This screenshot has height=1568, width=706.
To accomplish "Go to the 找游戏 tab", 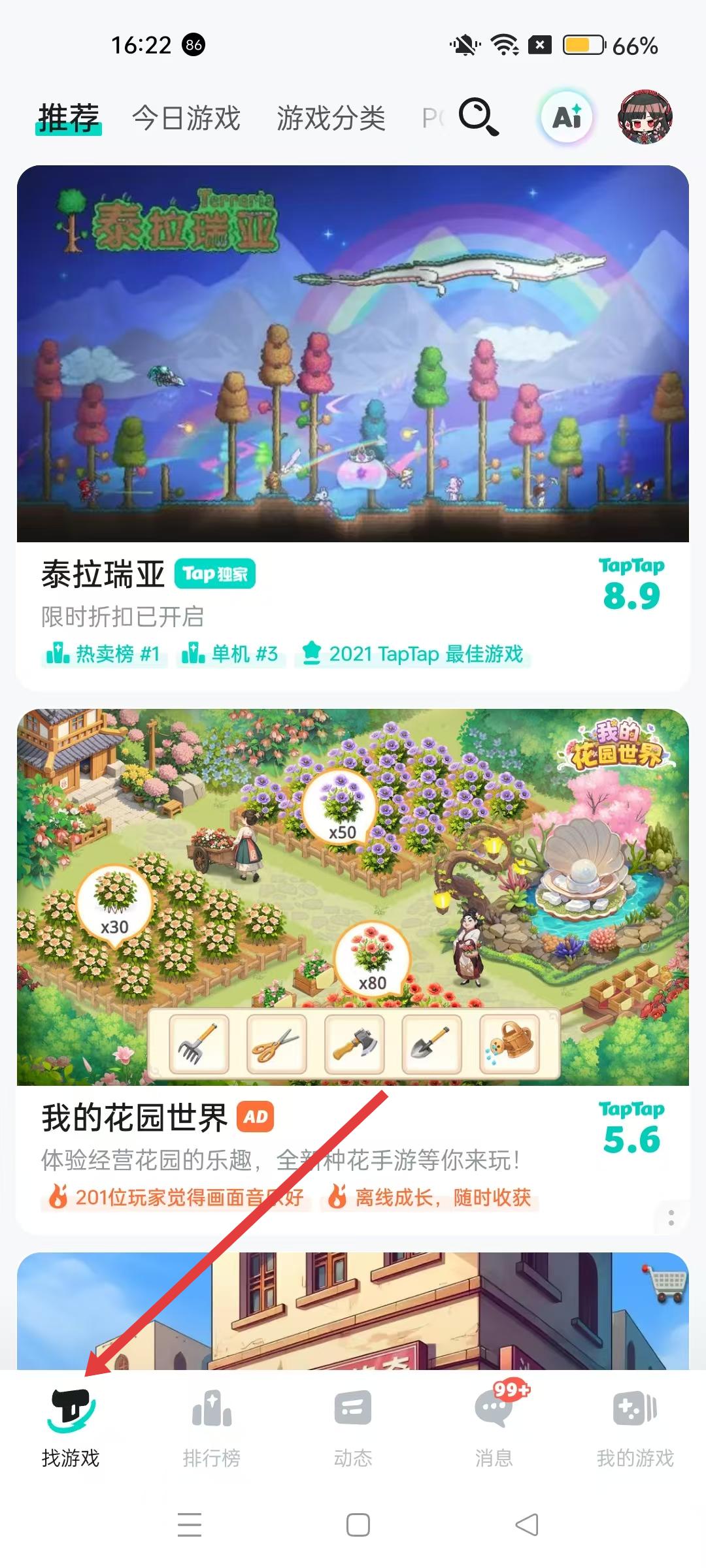I will point(71,1428).
